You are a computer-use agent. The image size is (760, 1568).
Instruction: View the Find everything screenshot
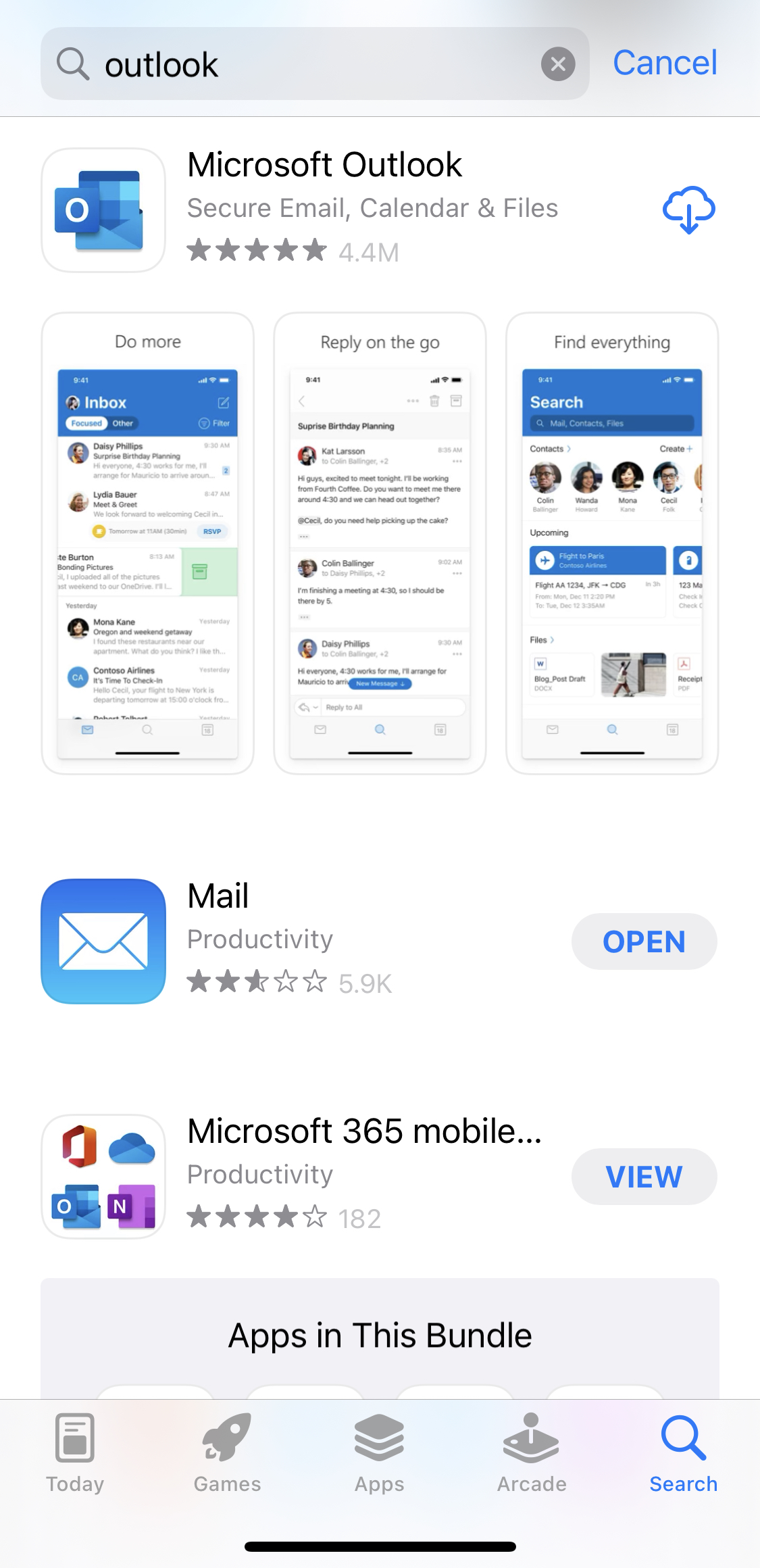pos(612,543)
